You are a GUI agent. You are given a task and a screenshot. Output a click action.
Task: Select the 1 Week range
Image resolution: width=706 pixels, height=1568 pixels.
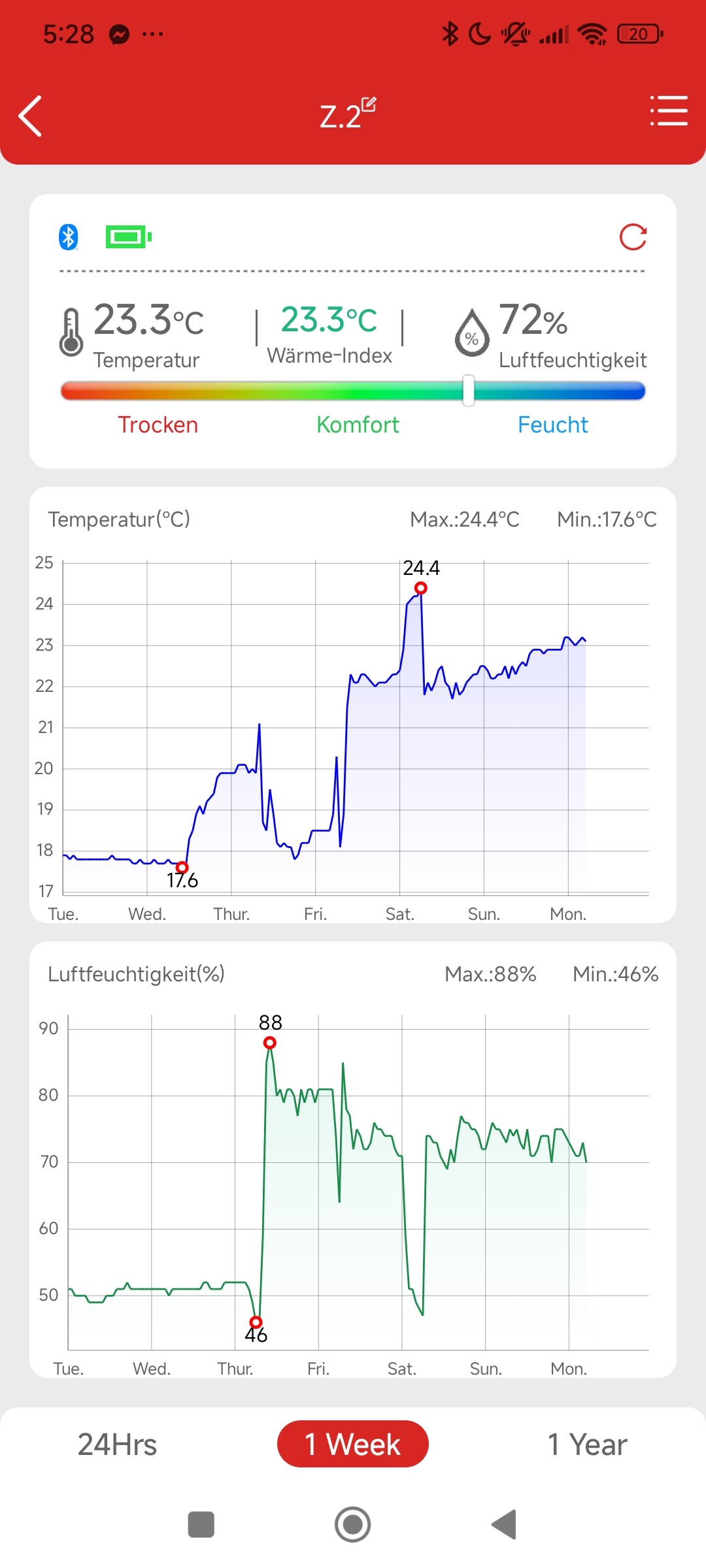click(353, 1445)
